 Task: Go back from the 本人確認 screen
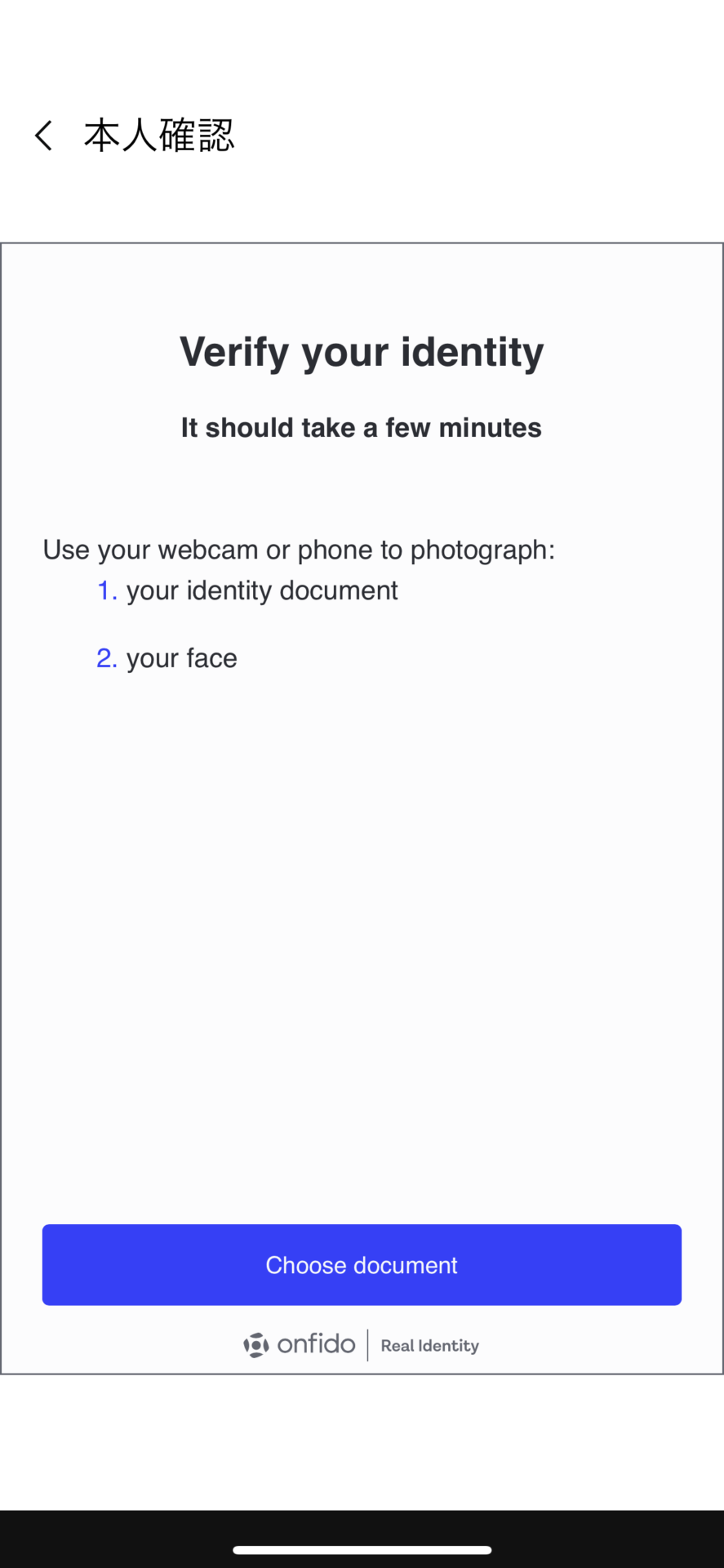coord(44,136)
